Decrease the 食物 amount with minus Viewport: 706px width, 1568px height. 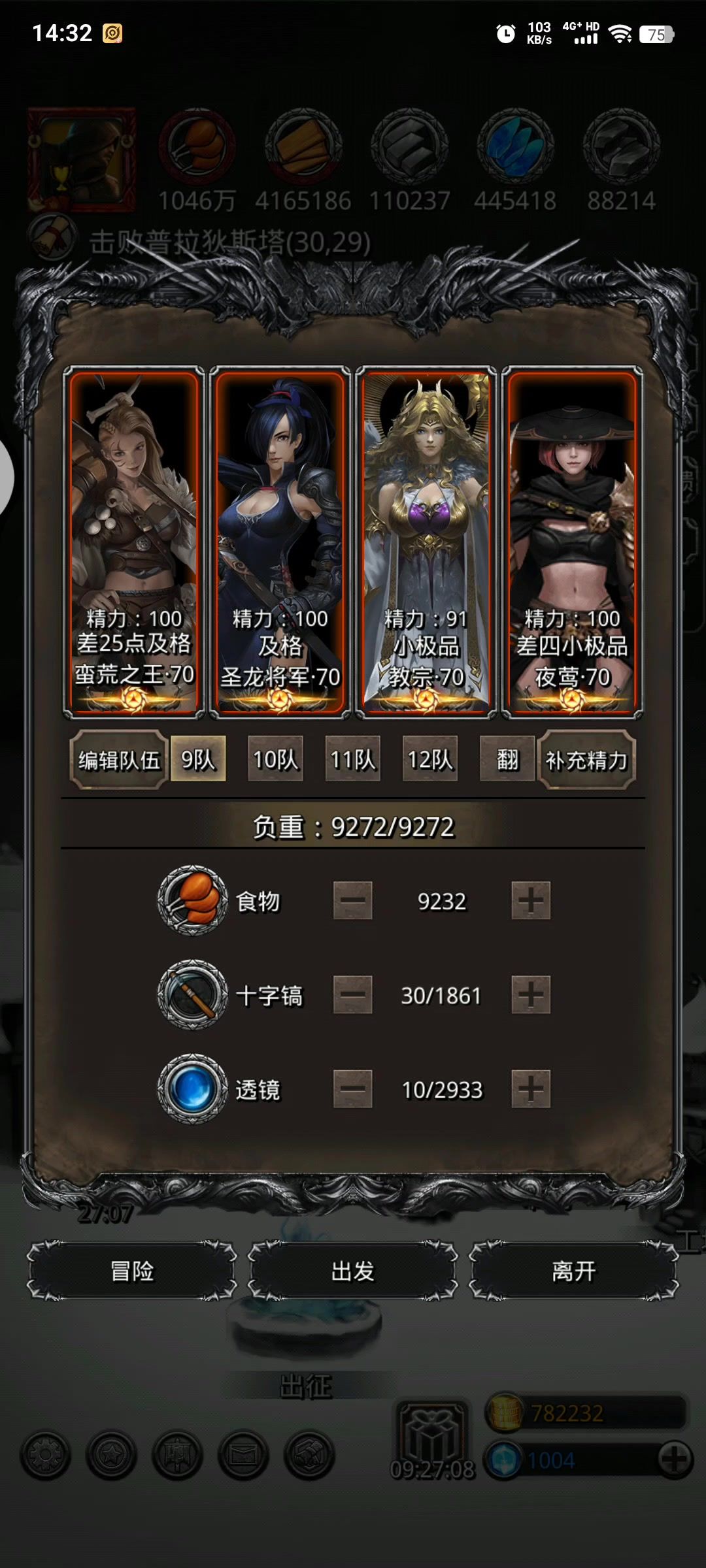pyautogui.click(x=353, y=901)
